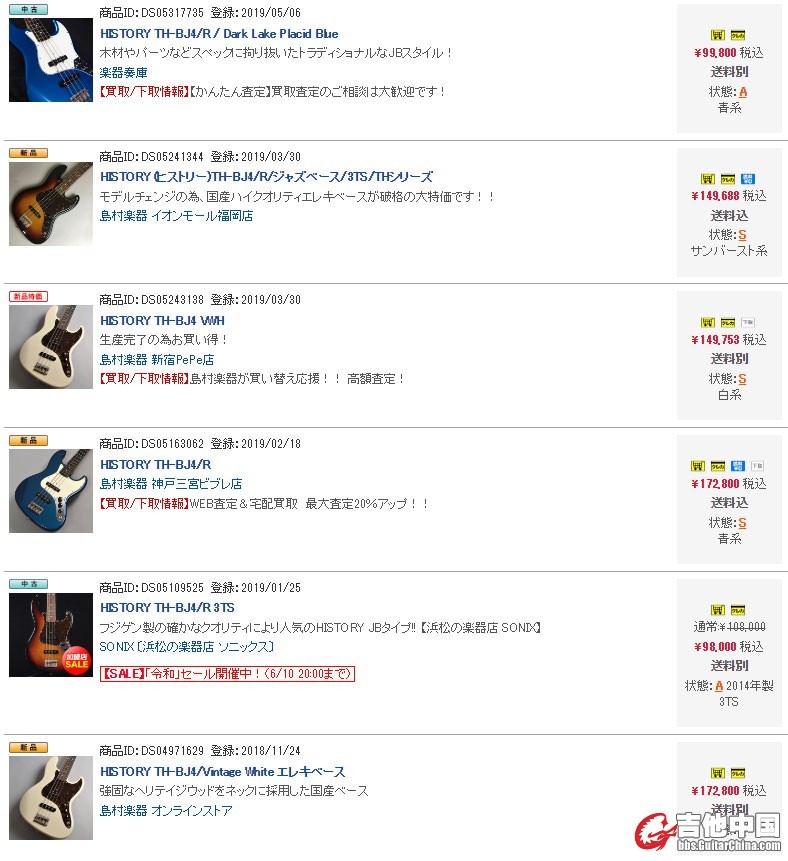The image size is (788, 861).
Task: Open the HISTORY TH-BJ4/R 3TS listing
Action: [x=167, y=607]
